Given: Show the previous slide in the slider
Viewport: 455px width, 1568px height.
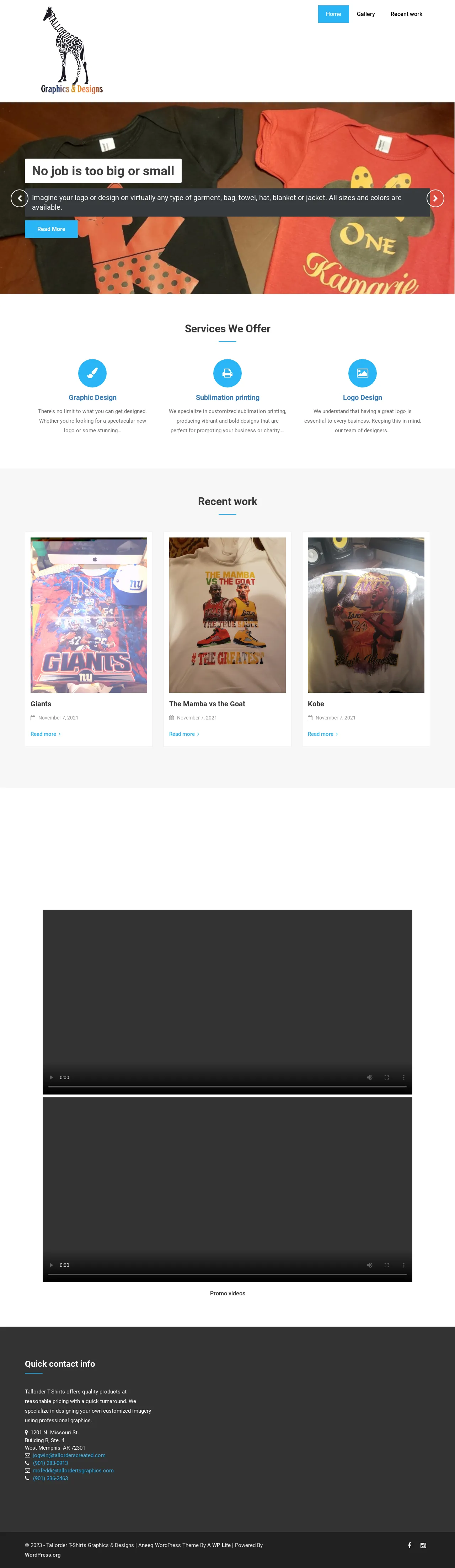Looking at the screenshot, I should [20, 198].
